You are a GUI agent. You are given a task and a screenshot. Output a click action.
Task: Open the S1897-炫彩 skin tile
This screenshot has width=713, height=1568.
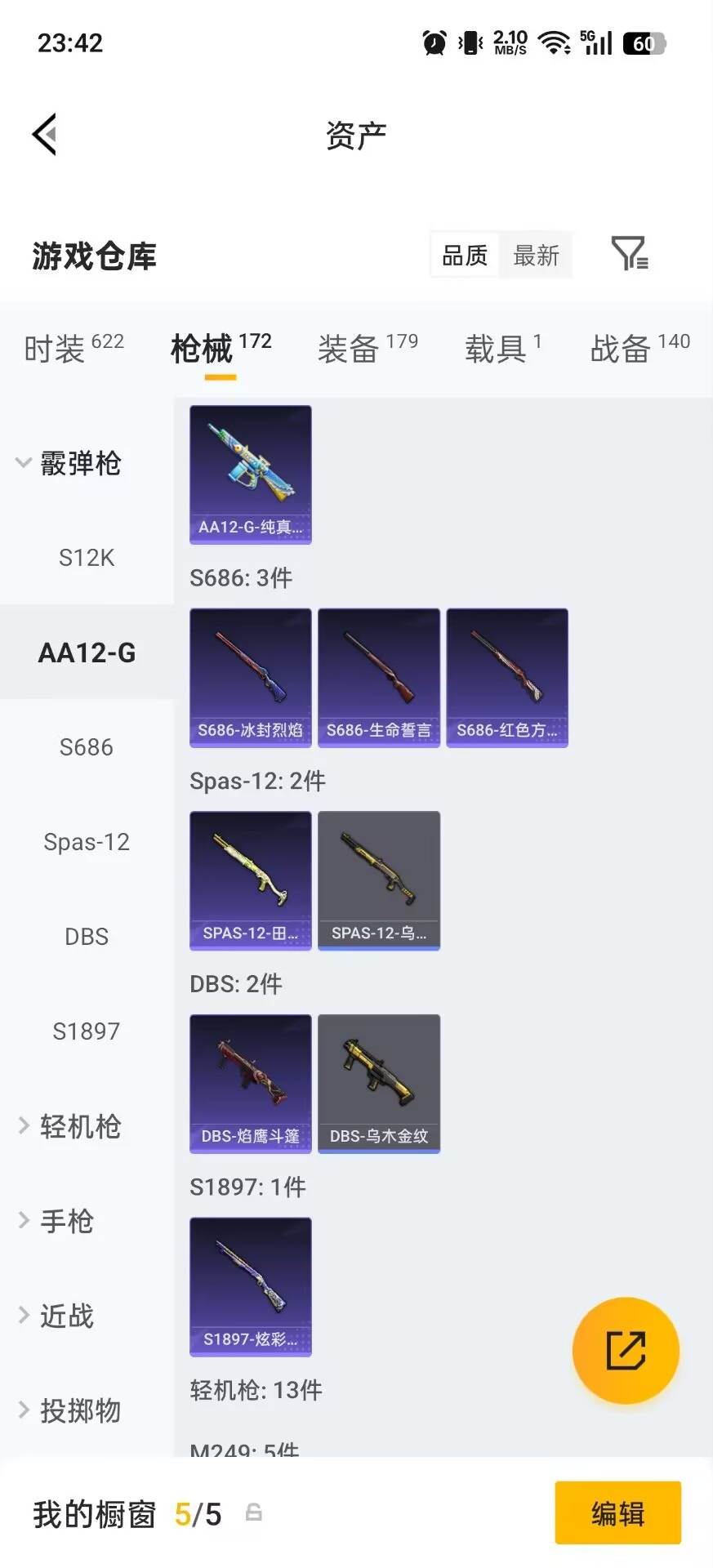pyautogui.click(x=251, y=1287)
